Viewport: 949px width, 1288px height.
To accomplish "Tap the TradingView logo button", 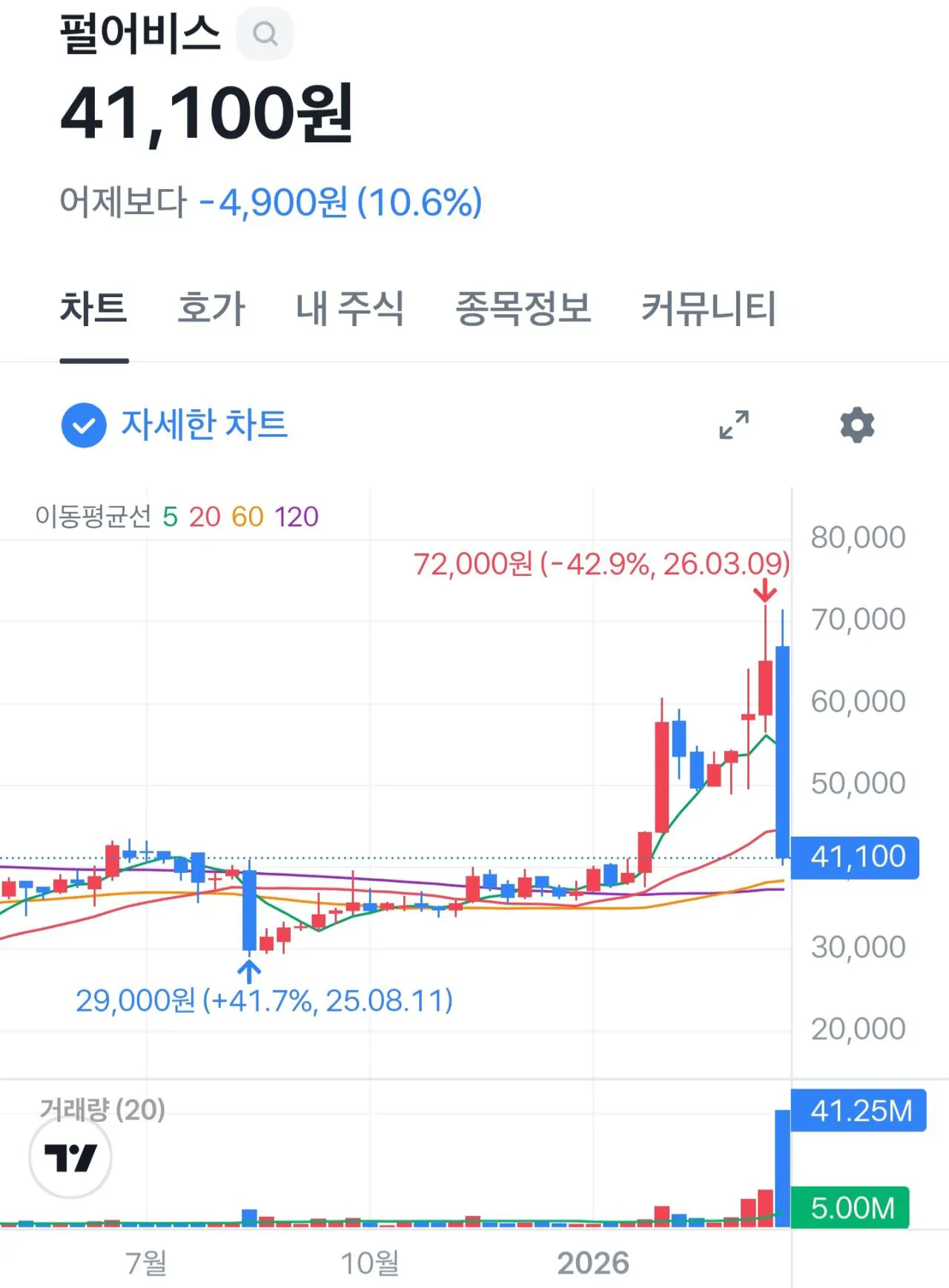I will [x=70, y=1158].
